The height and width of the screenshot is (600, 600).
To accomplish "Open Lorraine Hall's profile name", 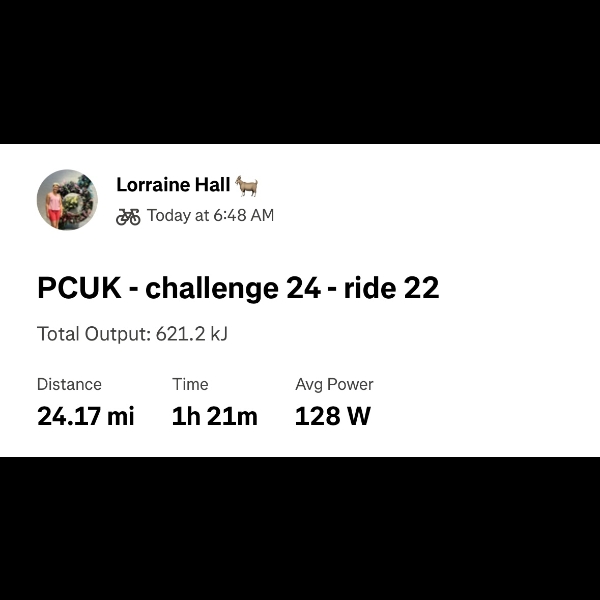I will click(173, 185).
